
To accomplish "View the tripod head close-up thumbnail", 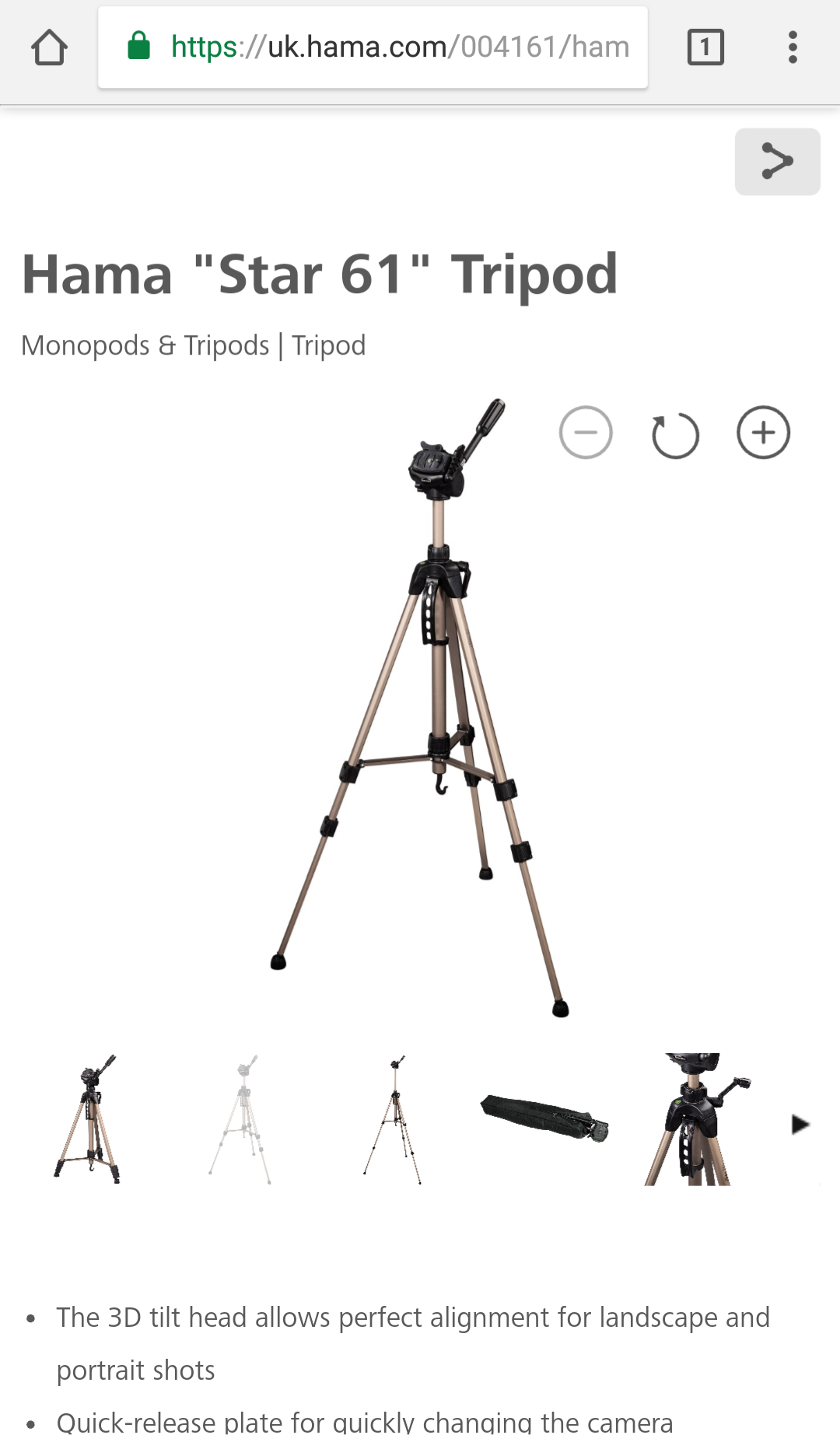I will coord(696,1120).
